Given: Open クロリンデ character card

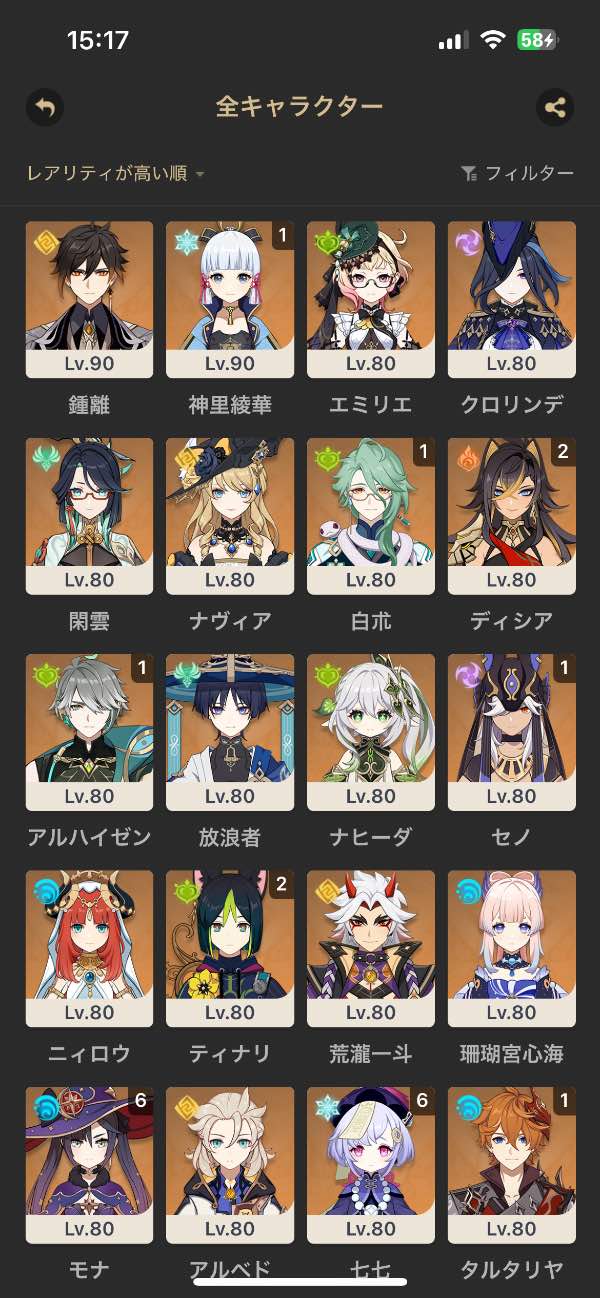Looking at the screenshot, I should 512,299.
